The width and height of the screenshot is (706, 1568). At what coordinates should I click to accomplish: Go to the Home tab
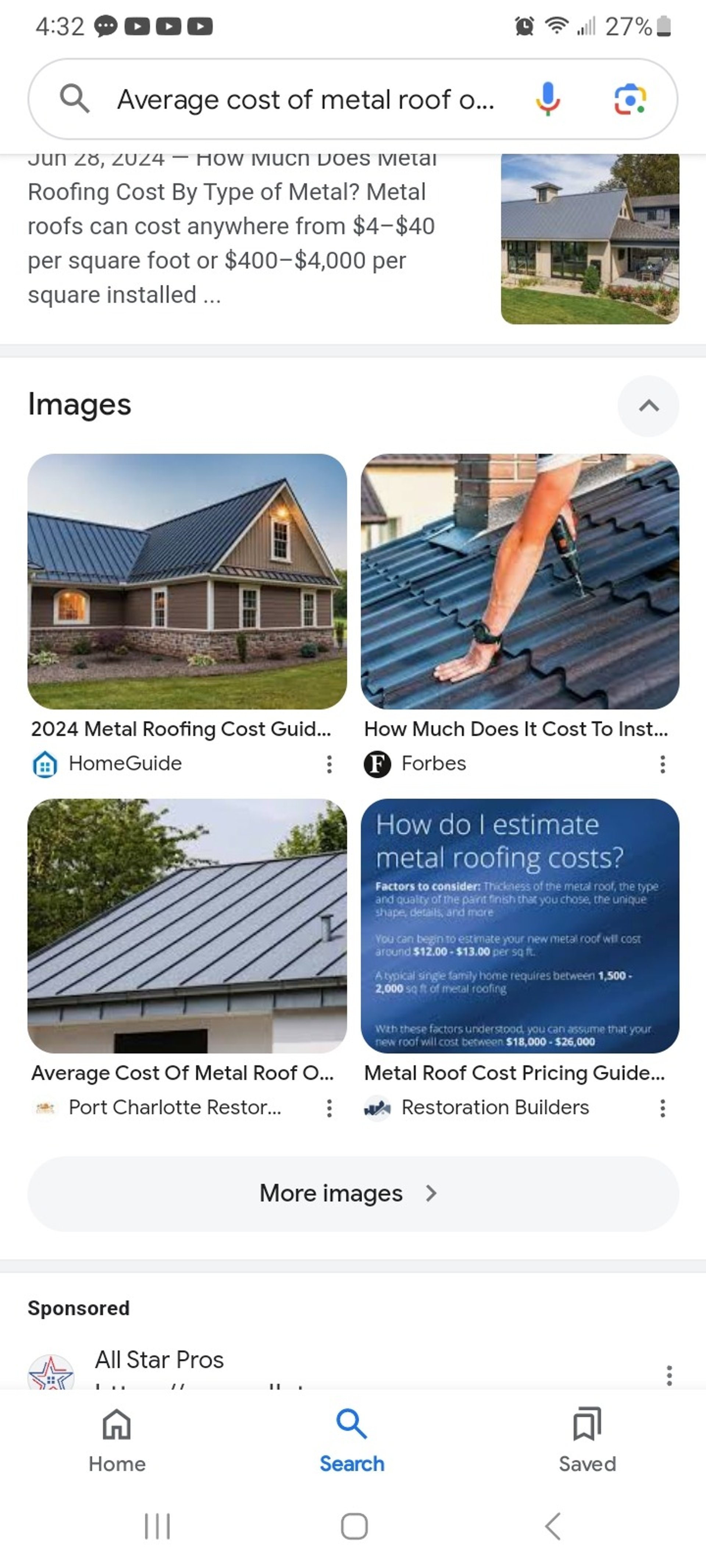click(117, 1440)
